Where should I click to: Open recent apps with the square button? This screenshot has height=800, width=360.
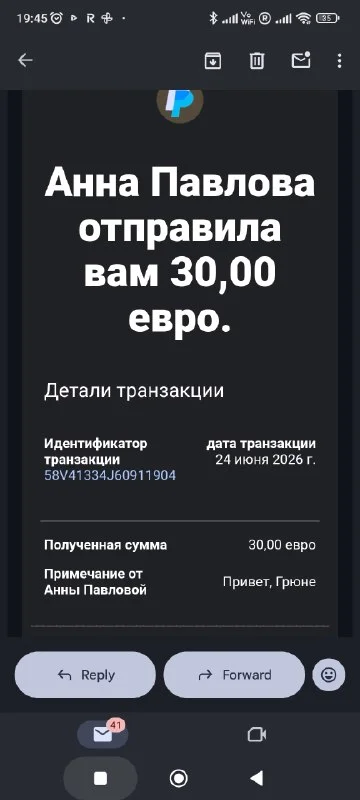pos(100,778)
